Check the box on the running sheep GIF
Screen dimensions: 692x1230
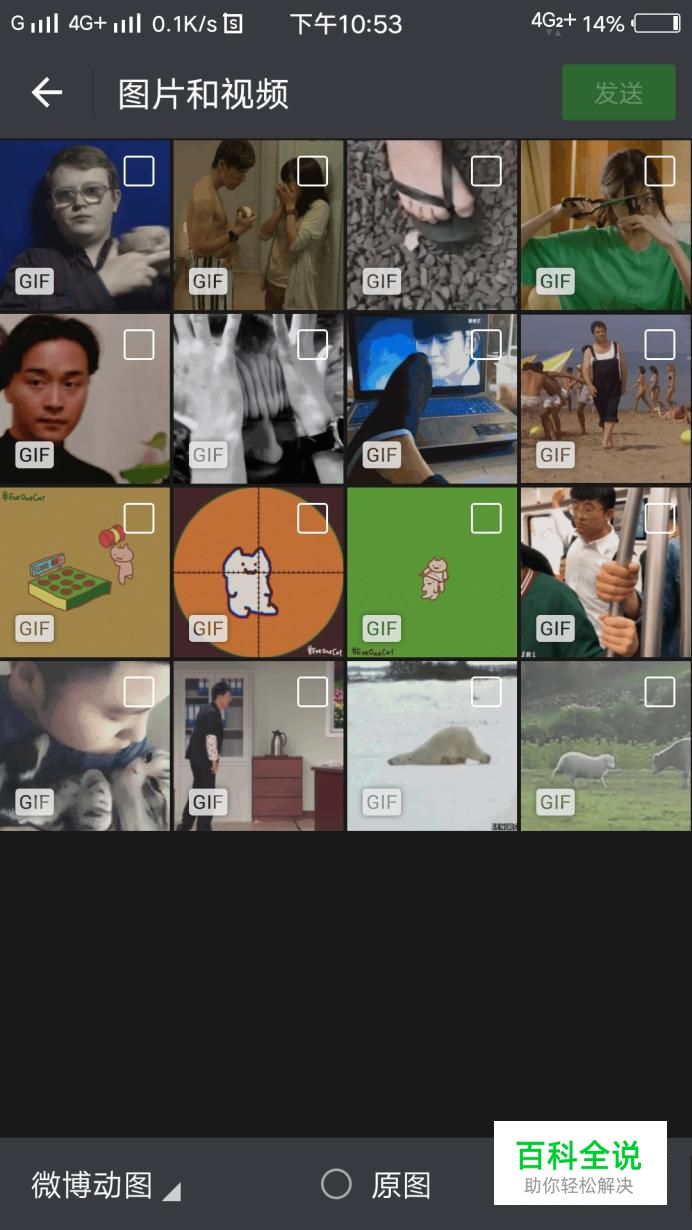pyautogui.click(x=660, y=692)
